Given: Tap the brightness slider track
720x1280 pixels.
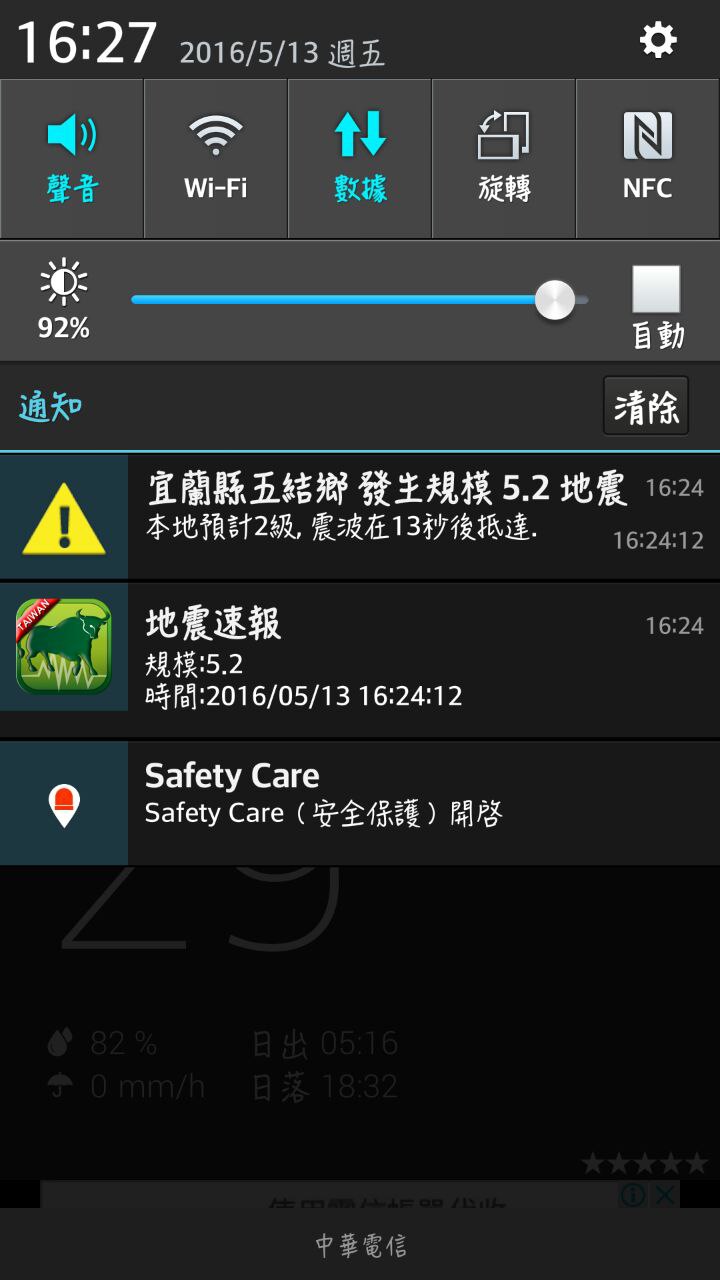Looking at the screenshot, I should 340,299.
